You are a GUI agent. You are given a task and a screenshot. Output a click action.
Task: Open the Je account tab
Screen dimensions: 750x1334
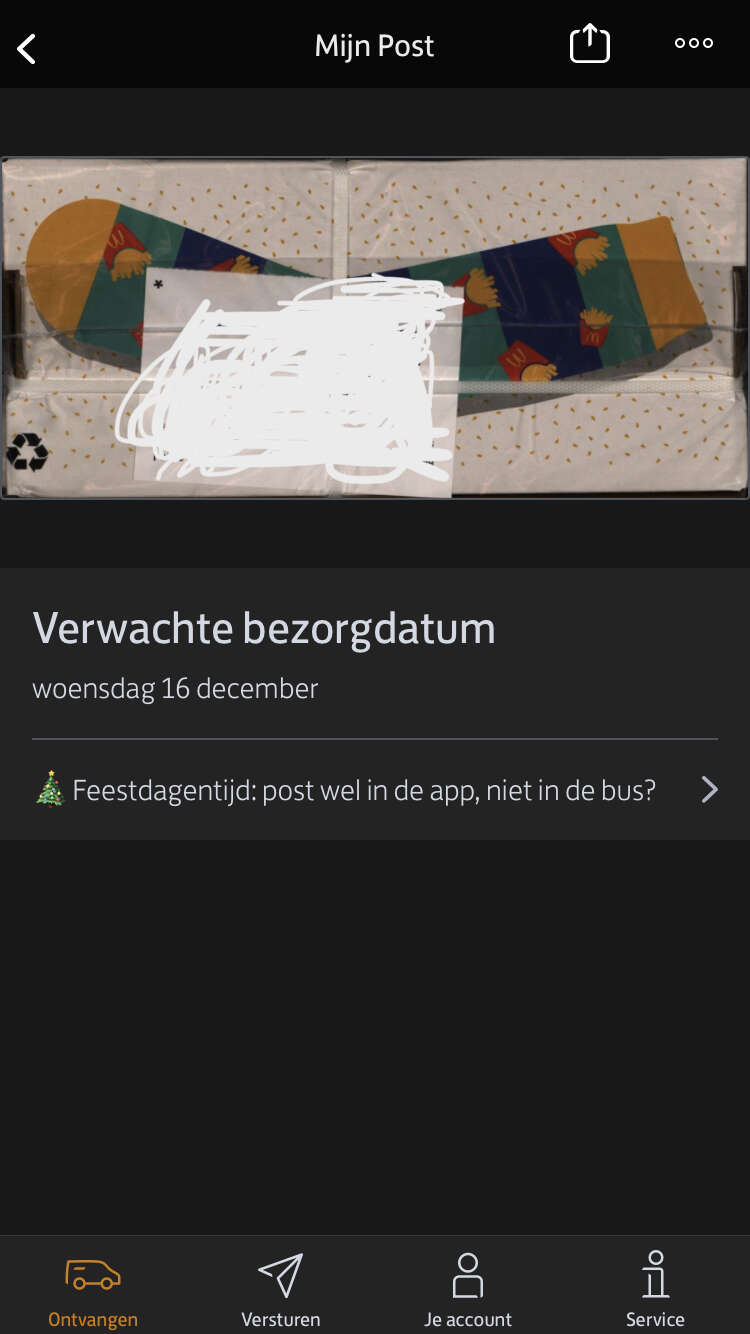(468, 1291)
